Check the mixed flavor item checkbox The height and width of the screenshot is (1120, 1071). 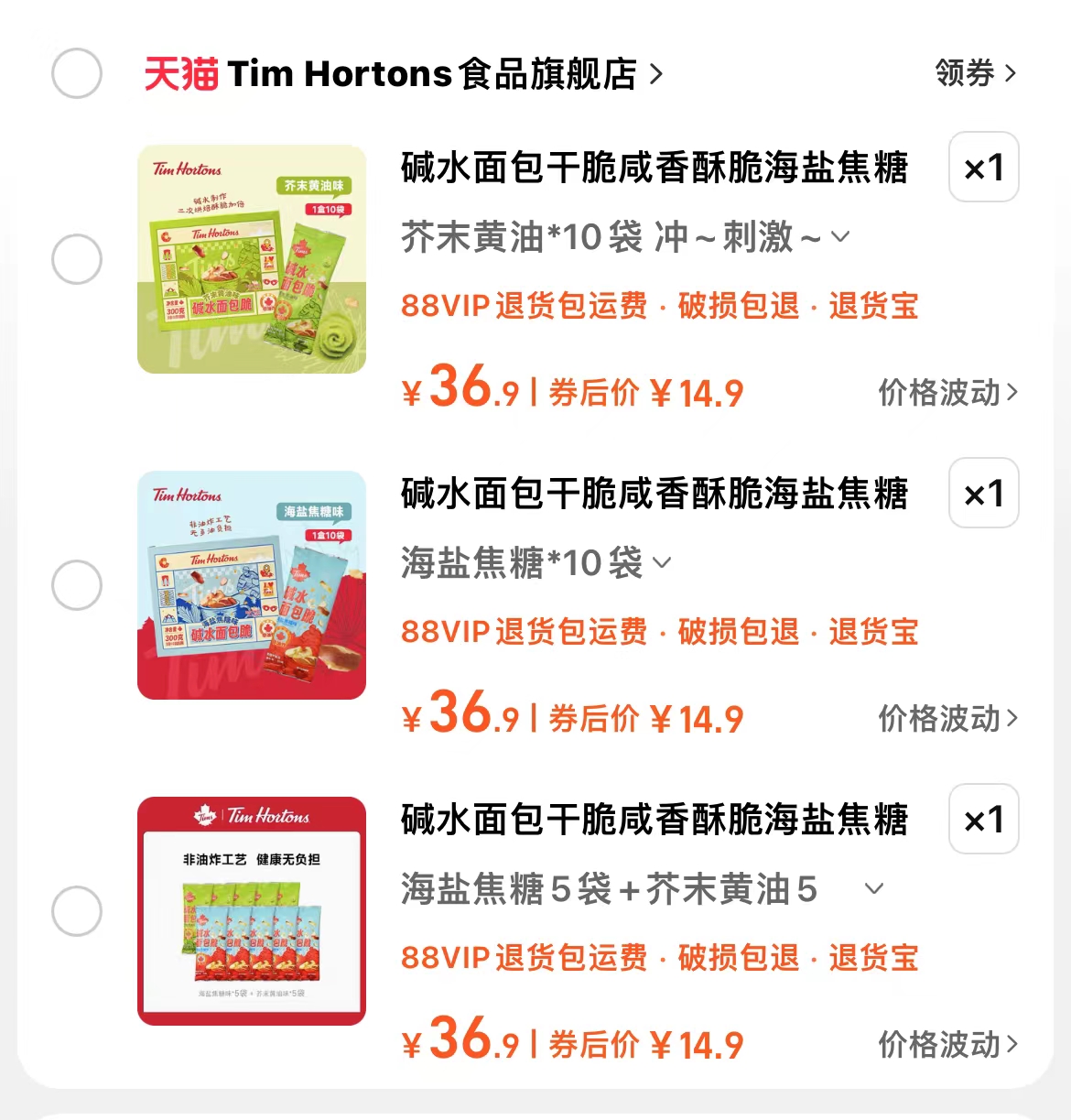click(x=77, y=911)
